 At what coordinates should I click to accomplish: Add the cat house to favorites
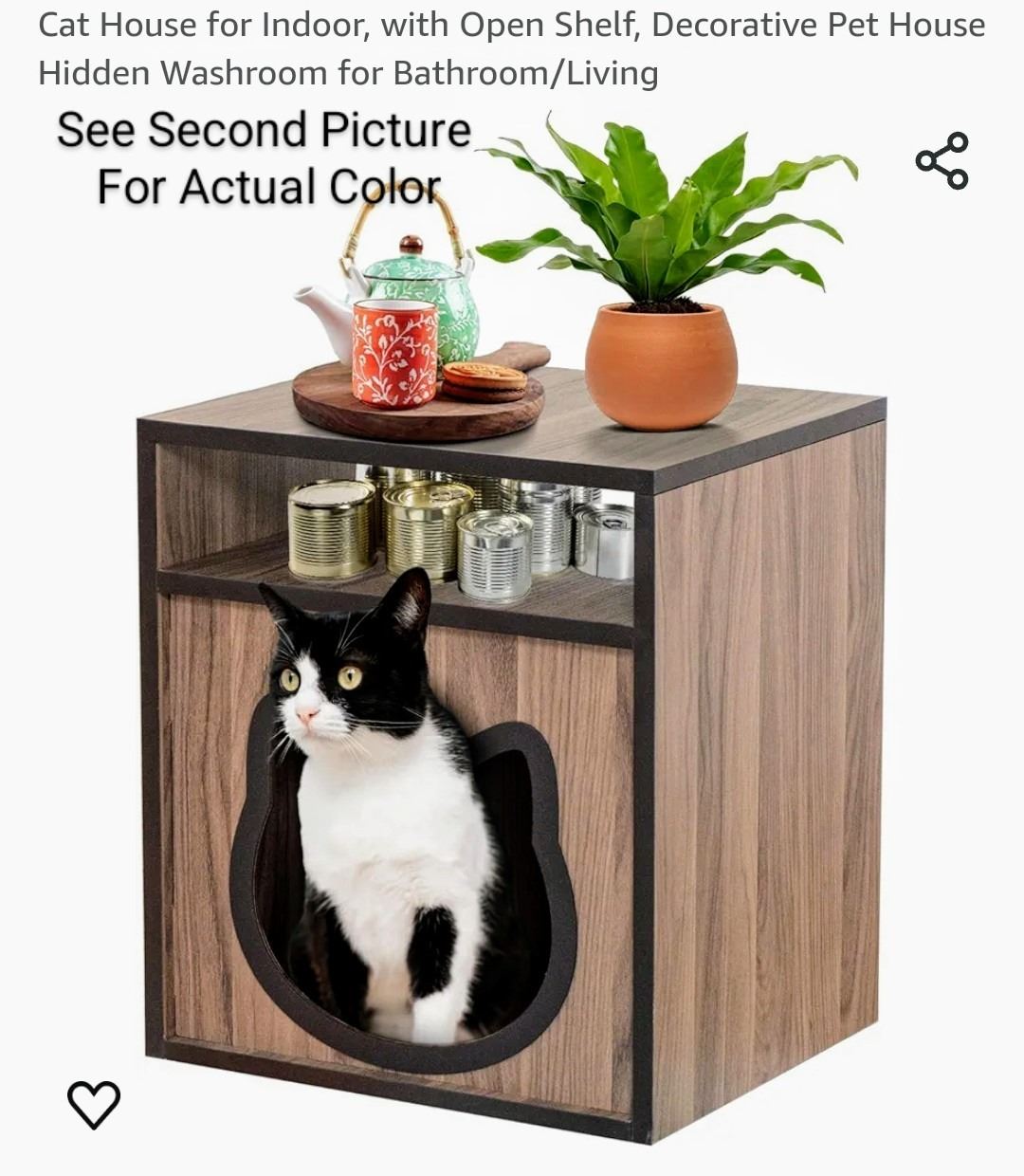94,1105
